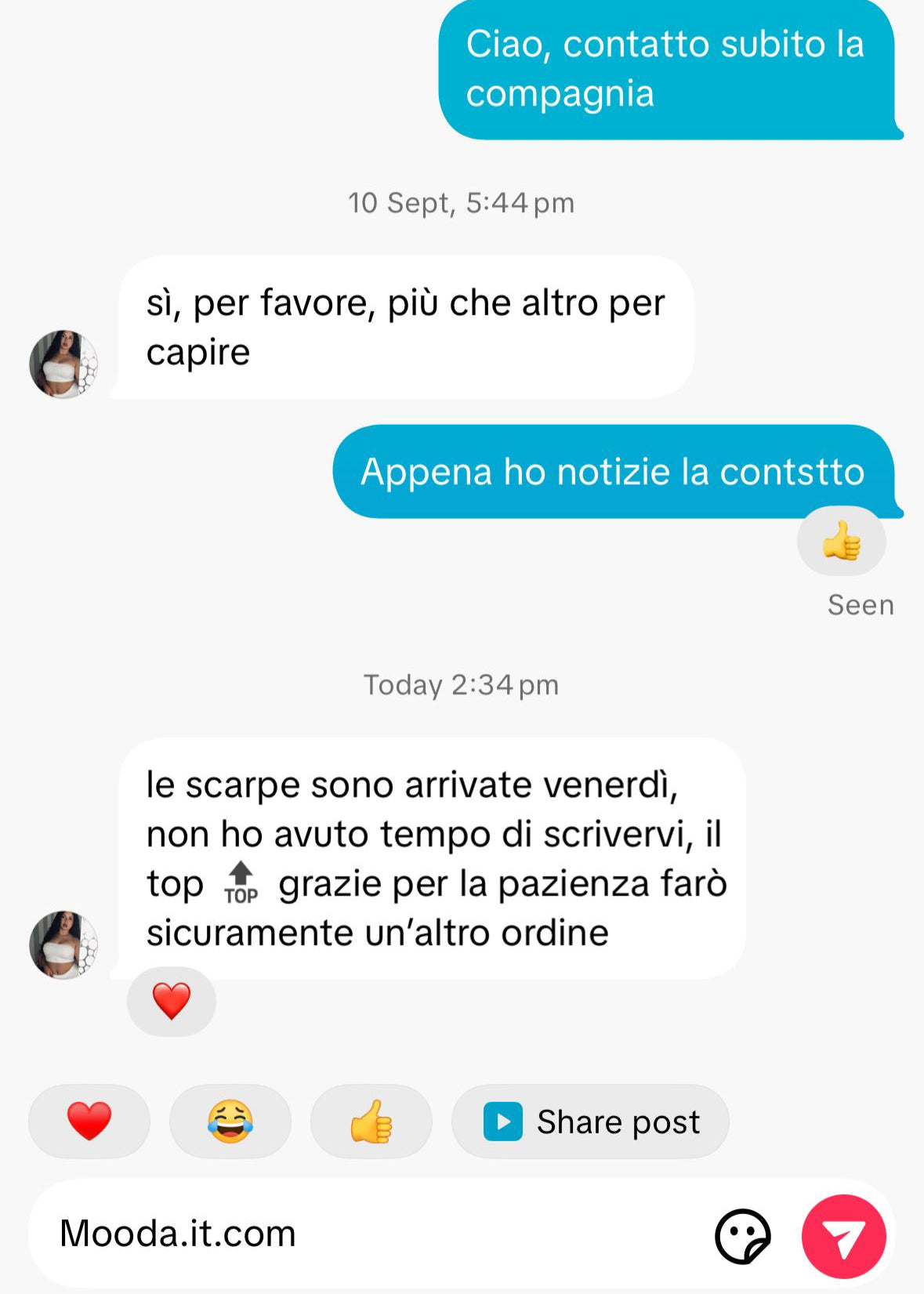Open the sticker picker
924x1294 pixels.
[x=742, y=1236]
